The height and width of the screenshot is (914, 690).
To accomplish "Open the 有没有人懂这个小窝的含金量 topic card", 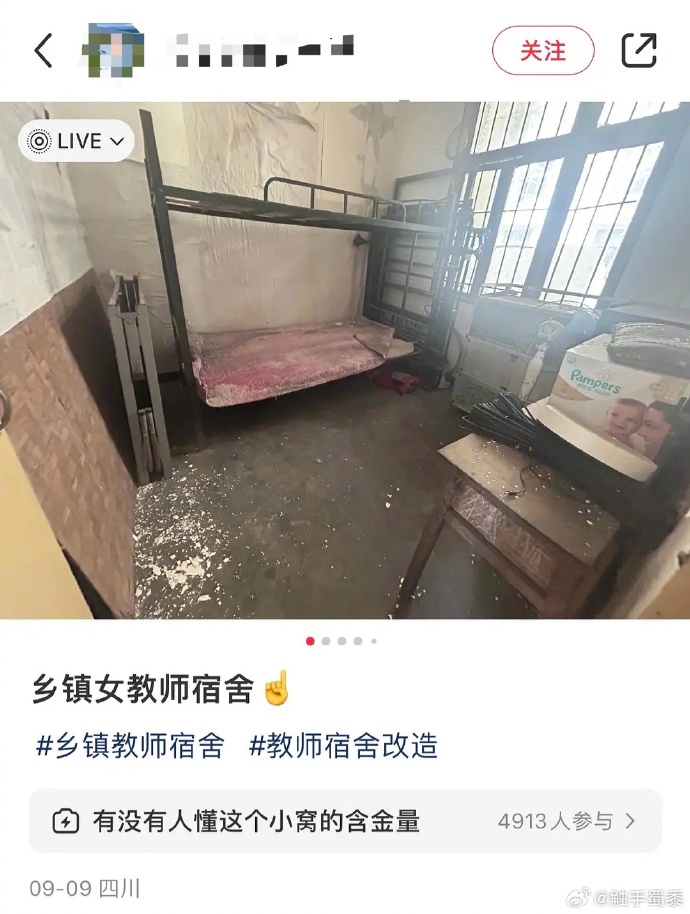I will pyautogui.click(x=345, y=821).
